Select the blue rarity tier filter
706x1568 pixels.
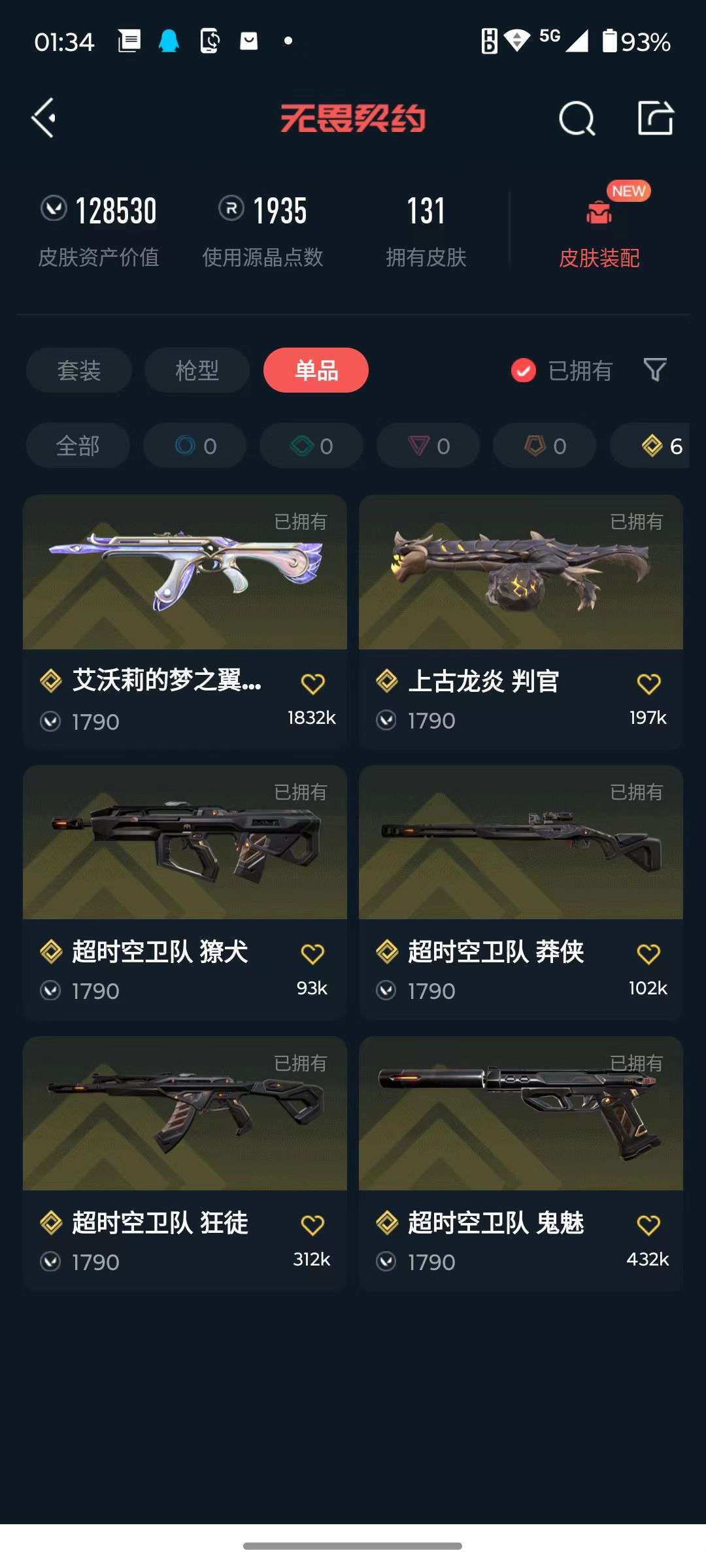pyautogui.click(x=194, y=446)
